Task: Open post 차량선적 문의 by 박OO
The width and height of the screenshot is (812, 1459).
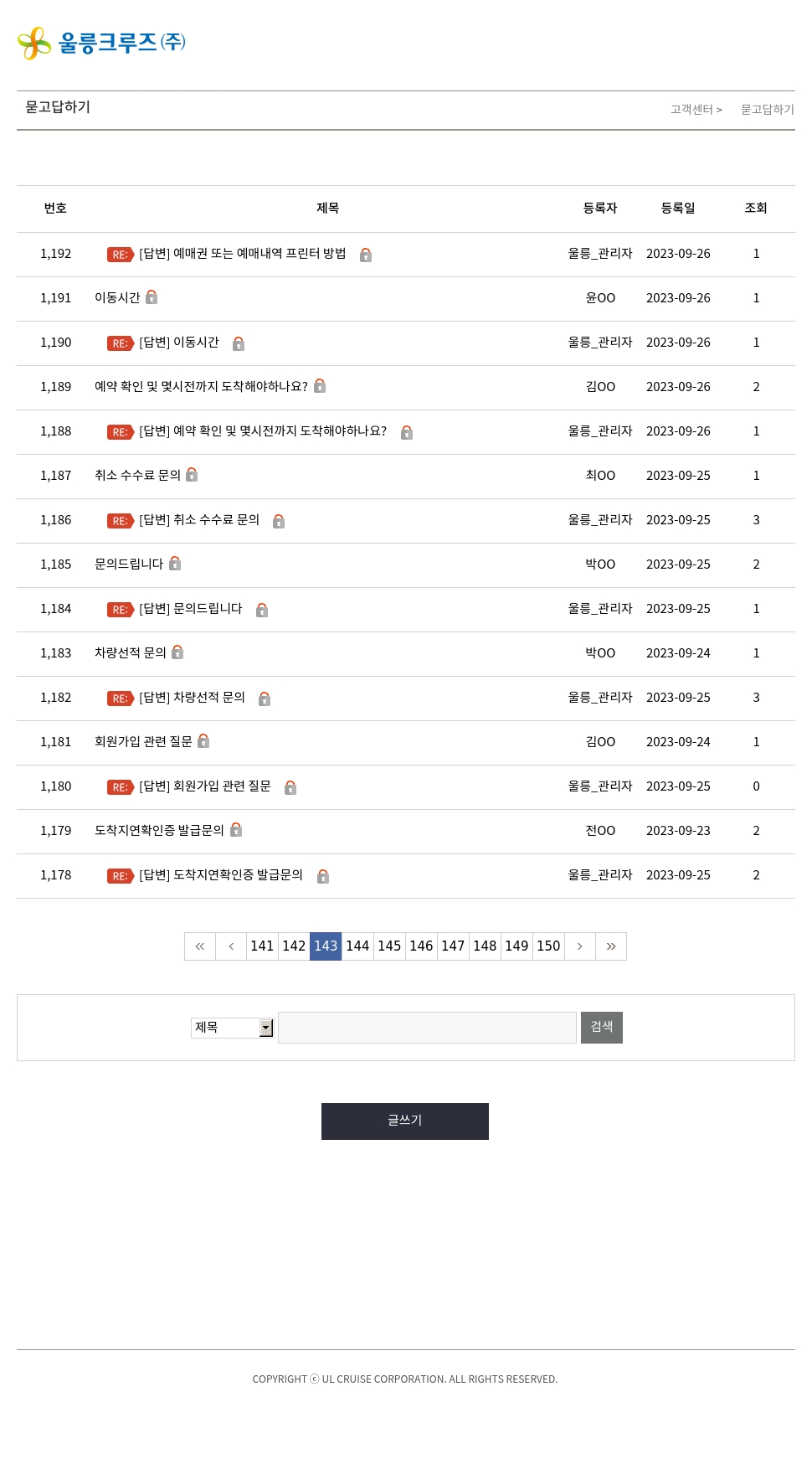Action: (130, 653)
